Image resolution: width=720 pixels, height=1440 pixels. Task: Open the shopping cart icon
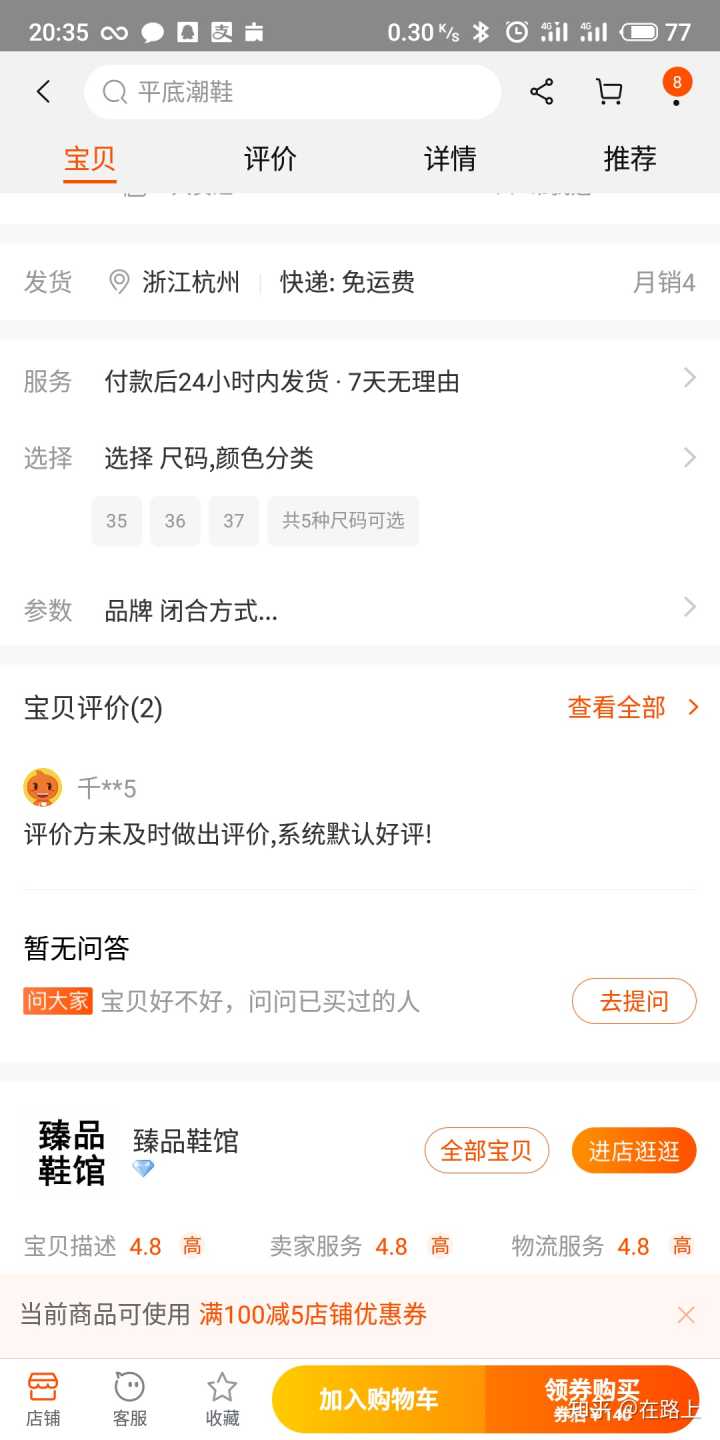(x=609, y=92)
